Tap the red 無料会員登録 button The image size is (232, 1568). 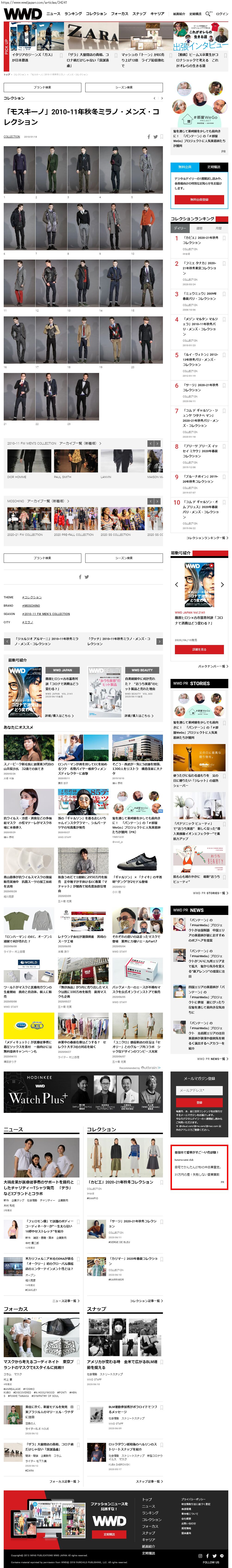point(199,199)
